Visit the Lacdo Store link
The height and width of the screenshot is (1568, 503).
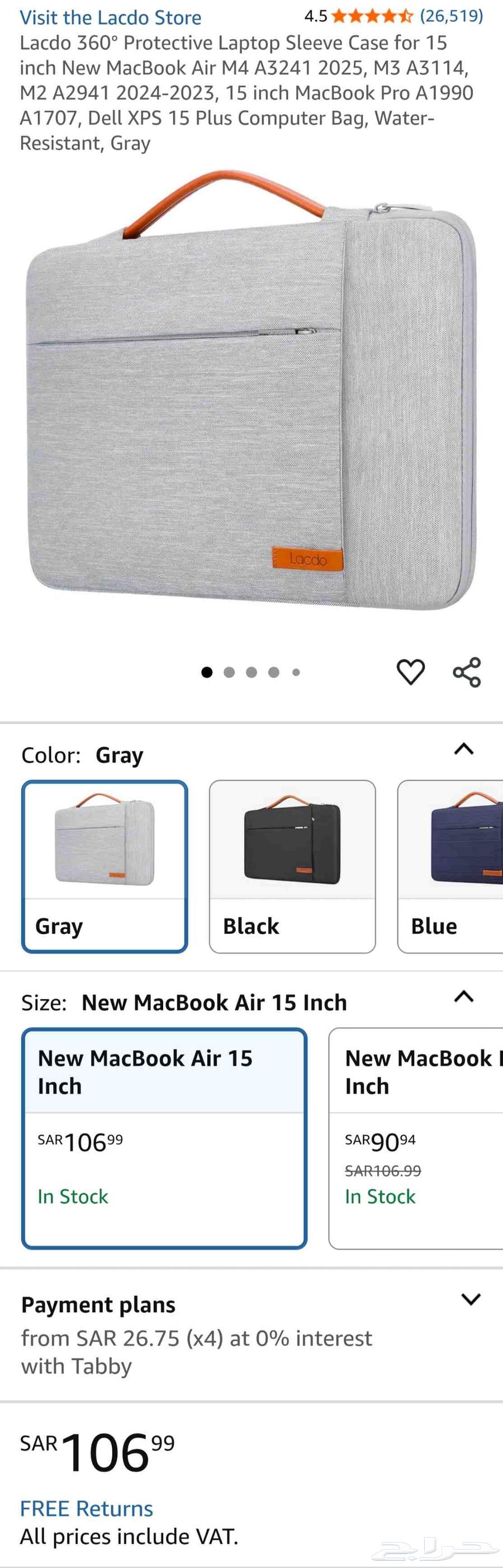[110, 17]
